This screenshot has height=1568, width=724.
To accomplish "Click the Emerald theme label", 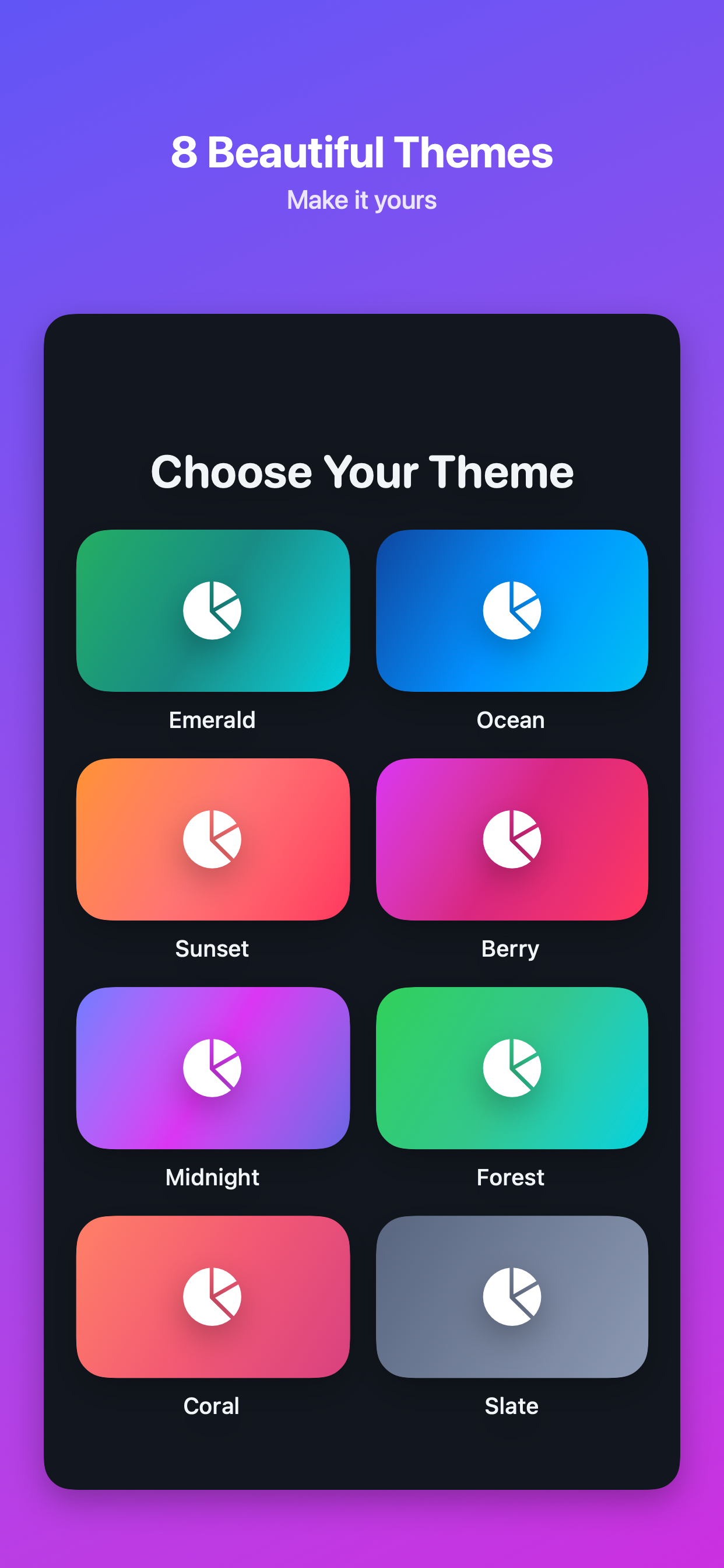I will click(212, 720).
